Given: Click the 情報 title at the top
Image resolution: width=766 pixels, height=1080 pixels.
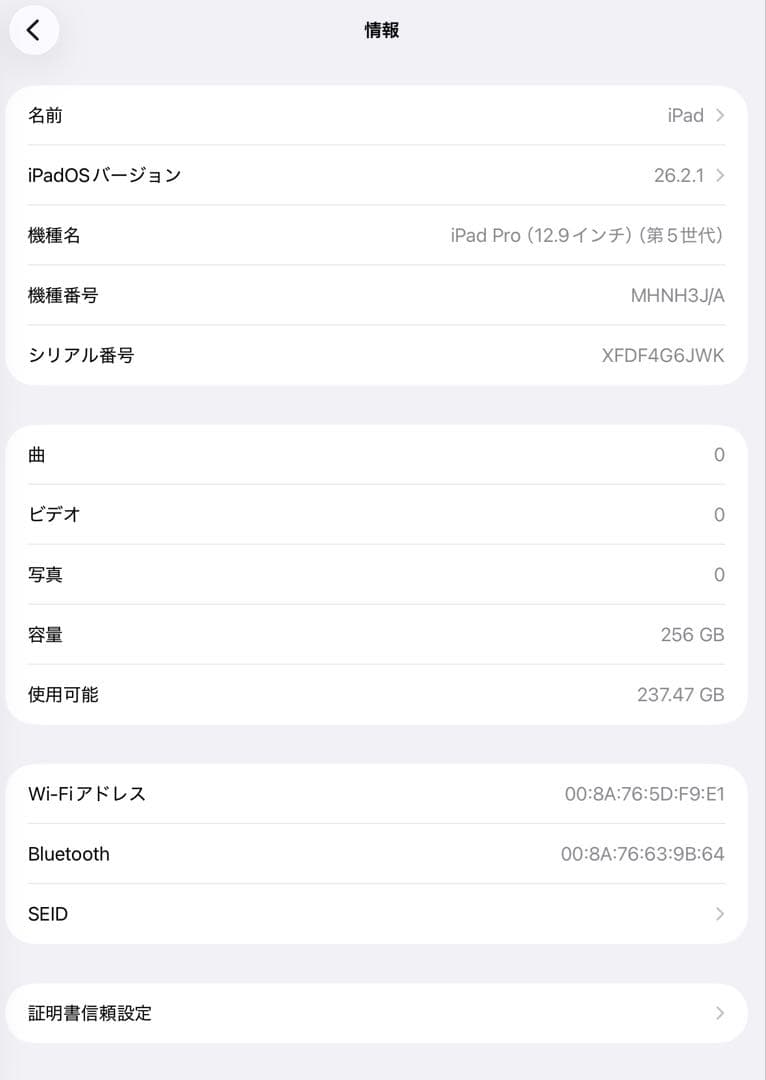Looking at the screenshot, I should pyautogui.click(x=381, y=30).
